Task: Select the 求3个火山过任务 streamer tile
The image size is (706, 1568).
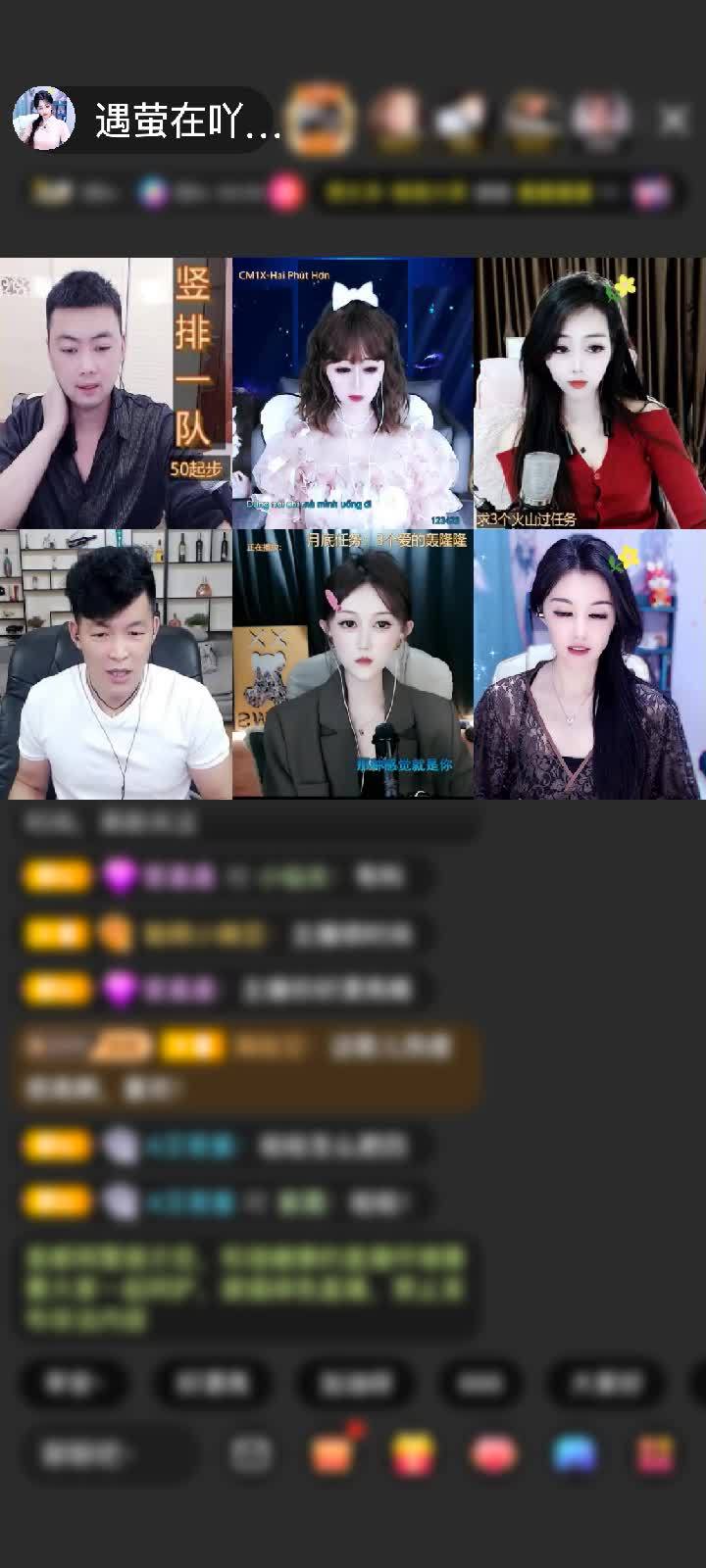Action: click(x=589, y=393)
